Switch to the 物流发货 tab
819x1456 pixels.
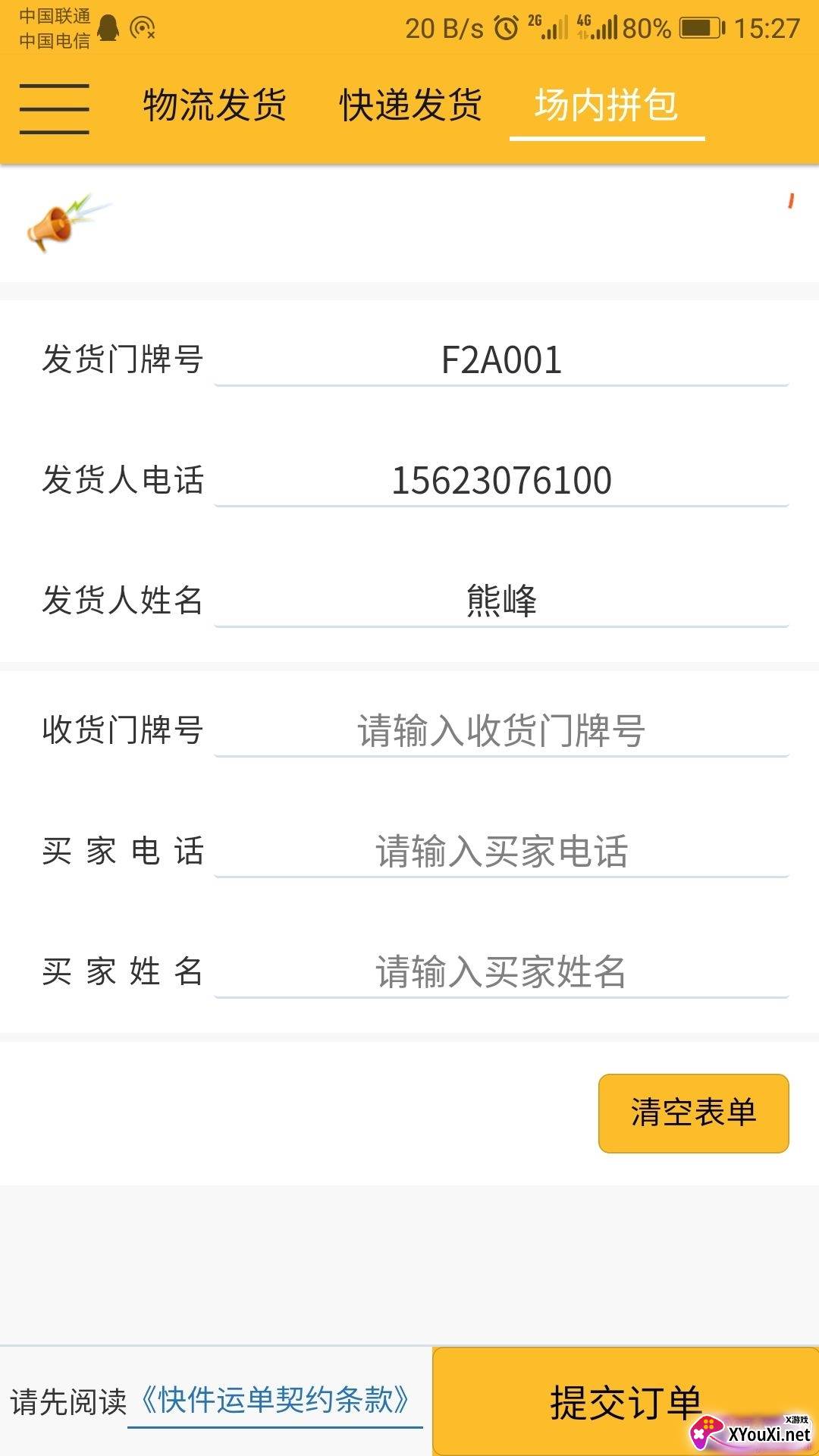click(215, 105)
